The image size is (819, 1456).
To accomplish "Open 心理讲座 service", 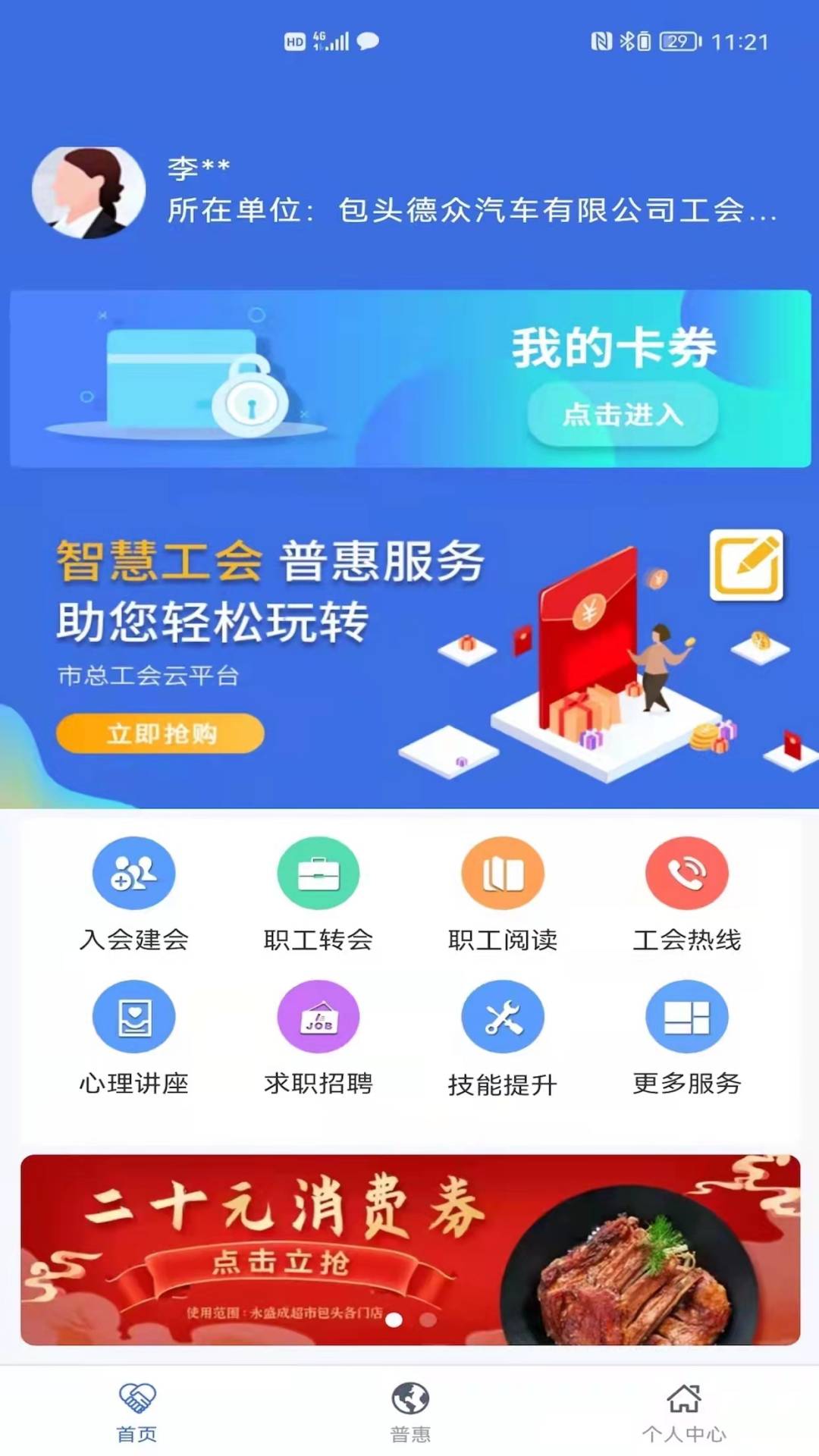I will point(133,1018).
